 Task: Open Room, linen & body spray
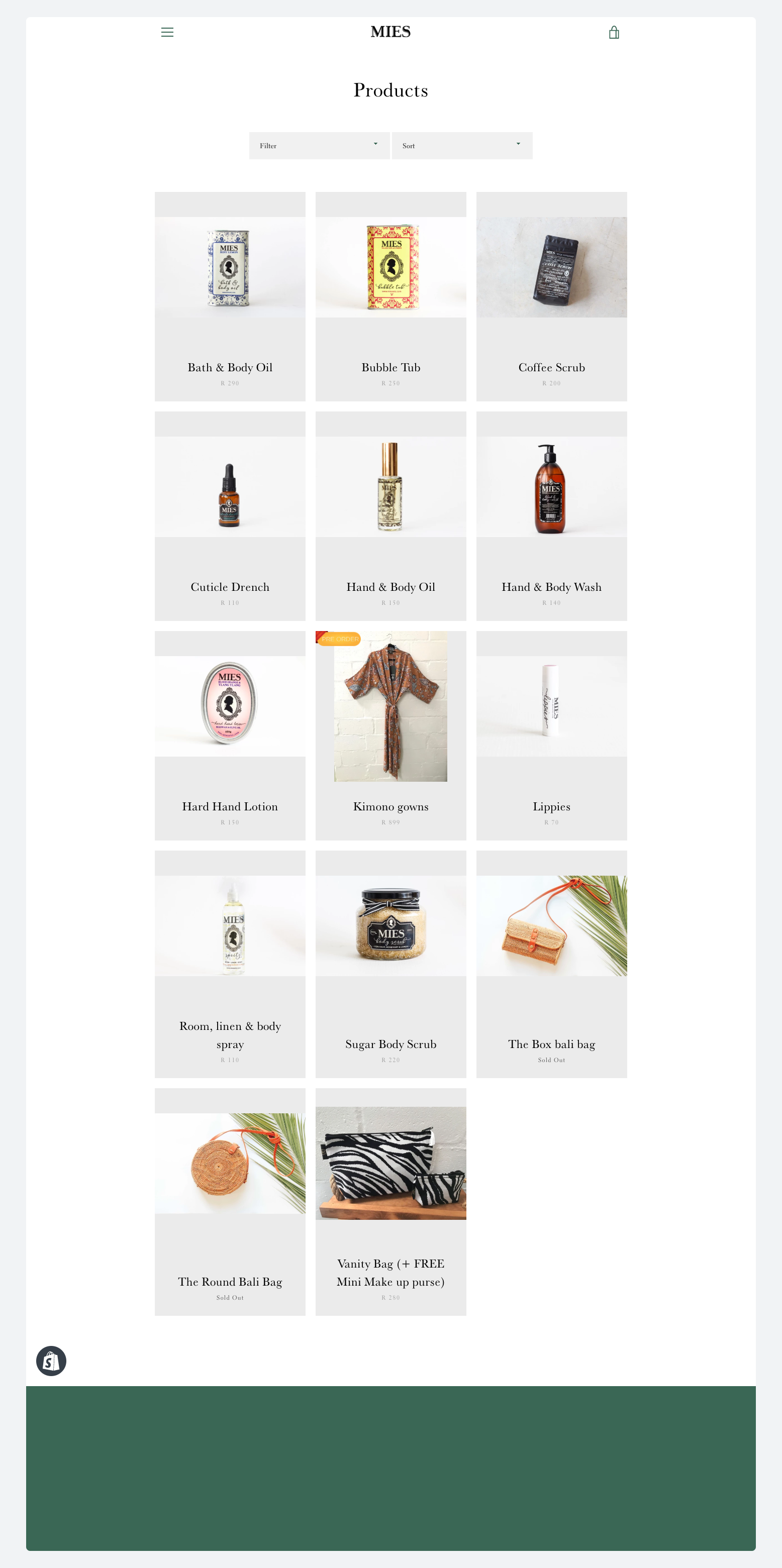pos(230,964)
